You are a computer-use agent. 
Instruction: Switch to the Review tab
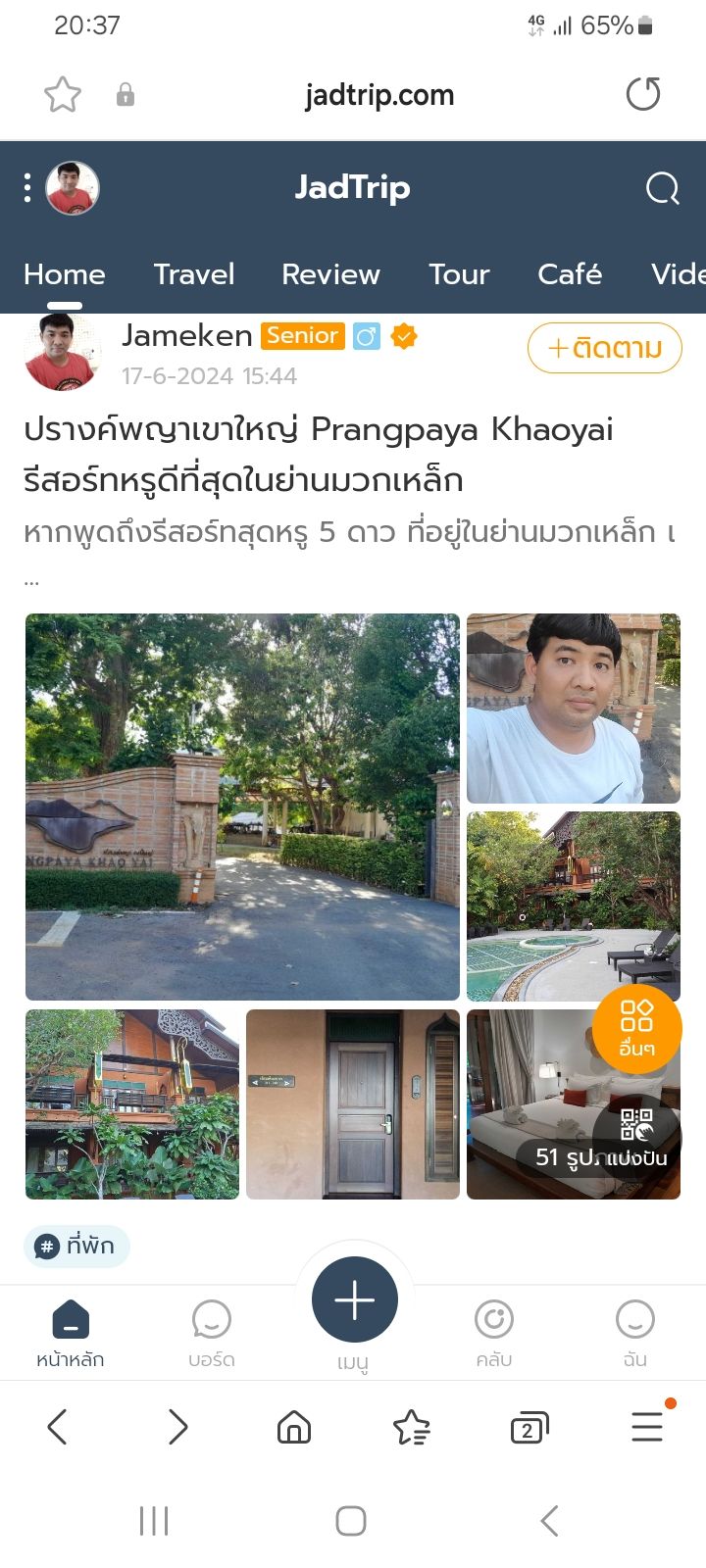point(330,274)
